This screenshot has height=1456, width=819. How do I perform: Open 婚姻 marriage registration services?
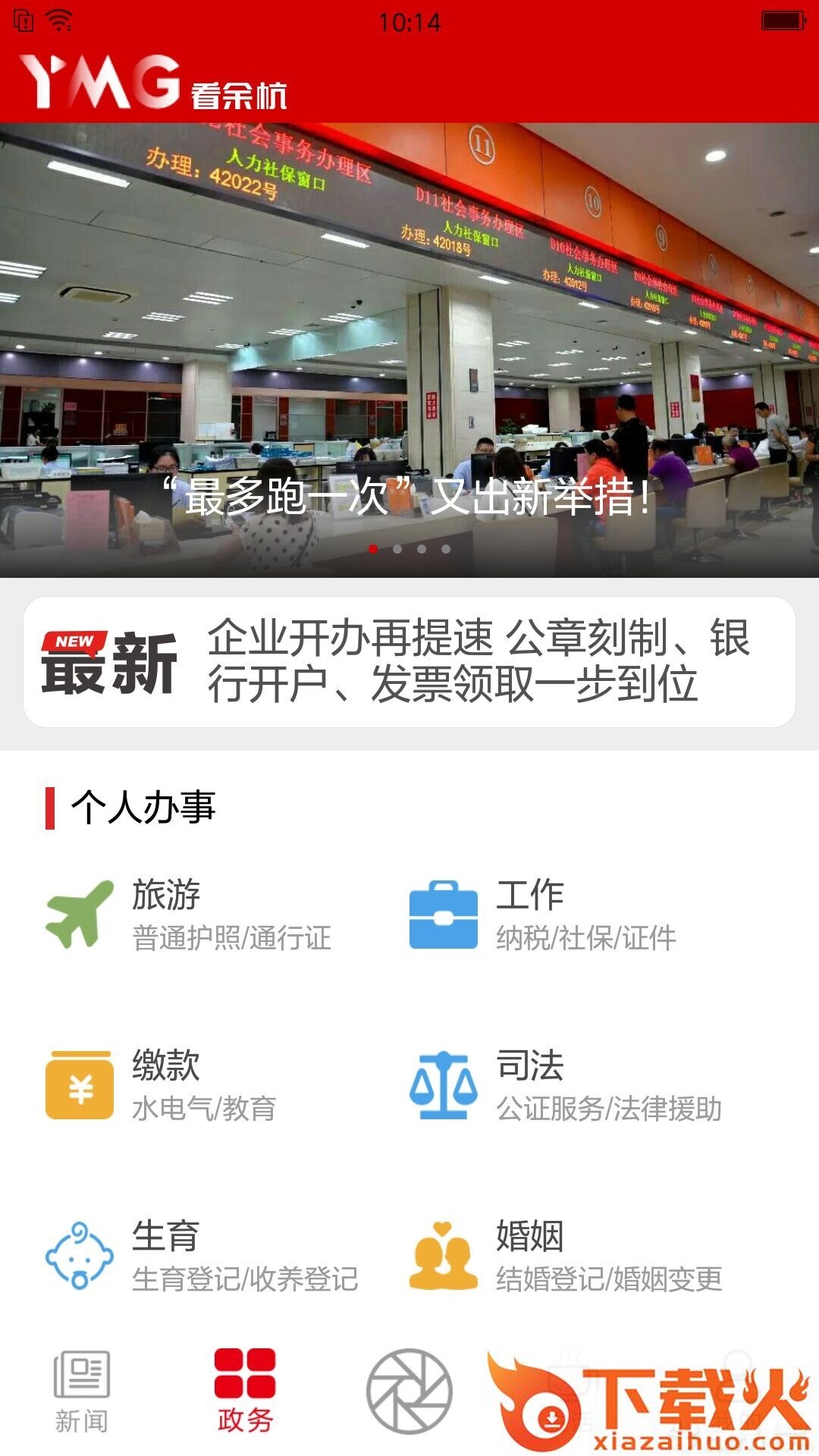coord(566,1256)
